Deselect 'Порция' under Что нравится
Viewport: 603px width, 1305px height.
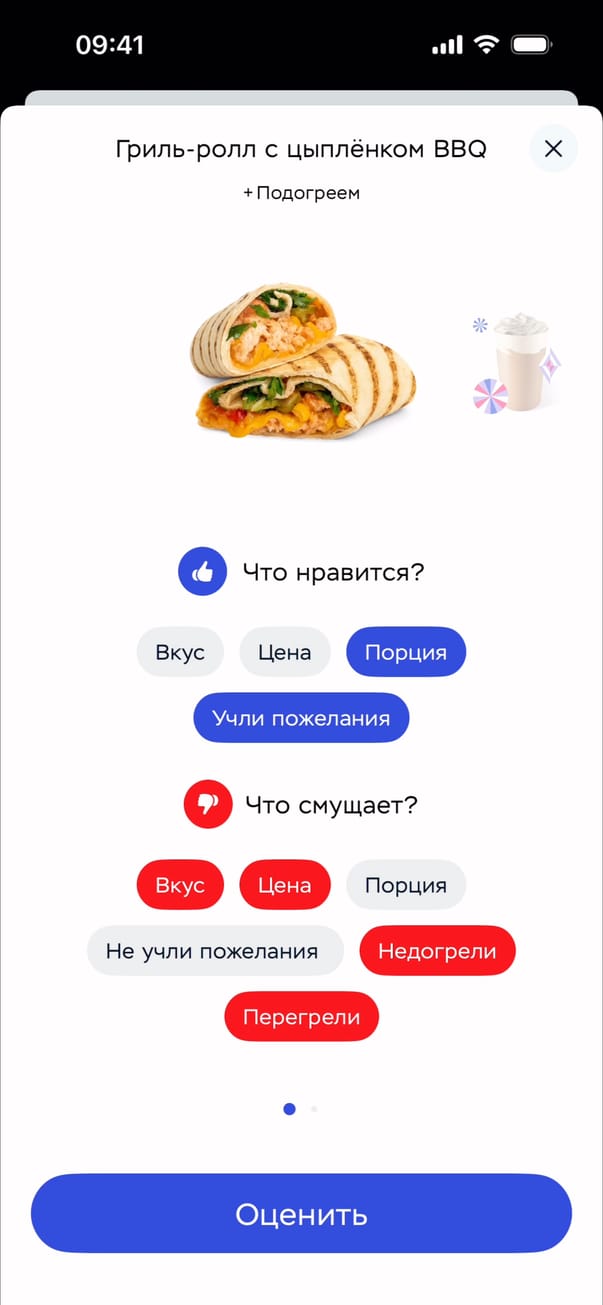406,652
